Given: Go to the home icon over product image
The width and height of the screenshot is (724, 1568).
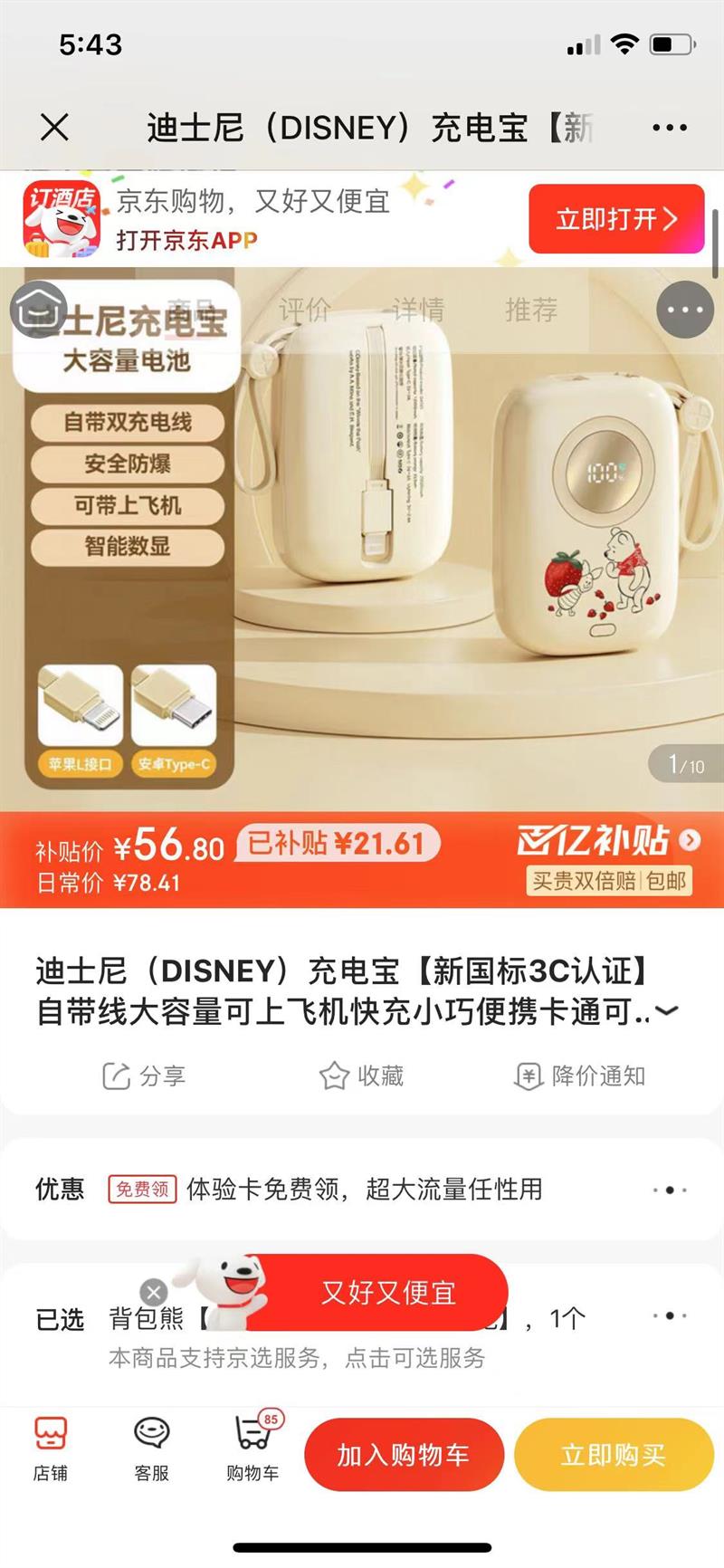Looking at the screenshot, I should click(38, 308).
